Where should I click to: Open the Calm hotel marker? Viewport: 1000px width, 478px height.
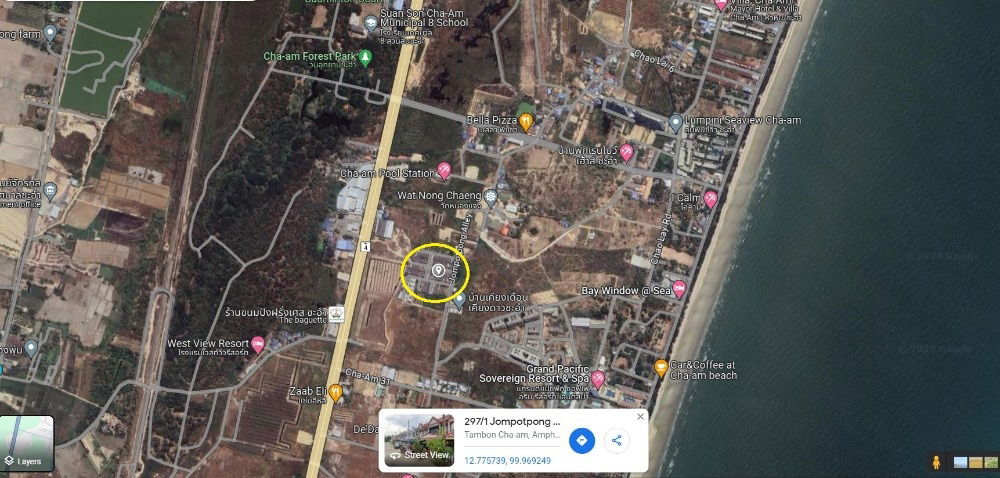pos(710,198)
